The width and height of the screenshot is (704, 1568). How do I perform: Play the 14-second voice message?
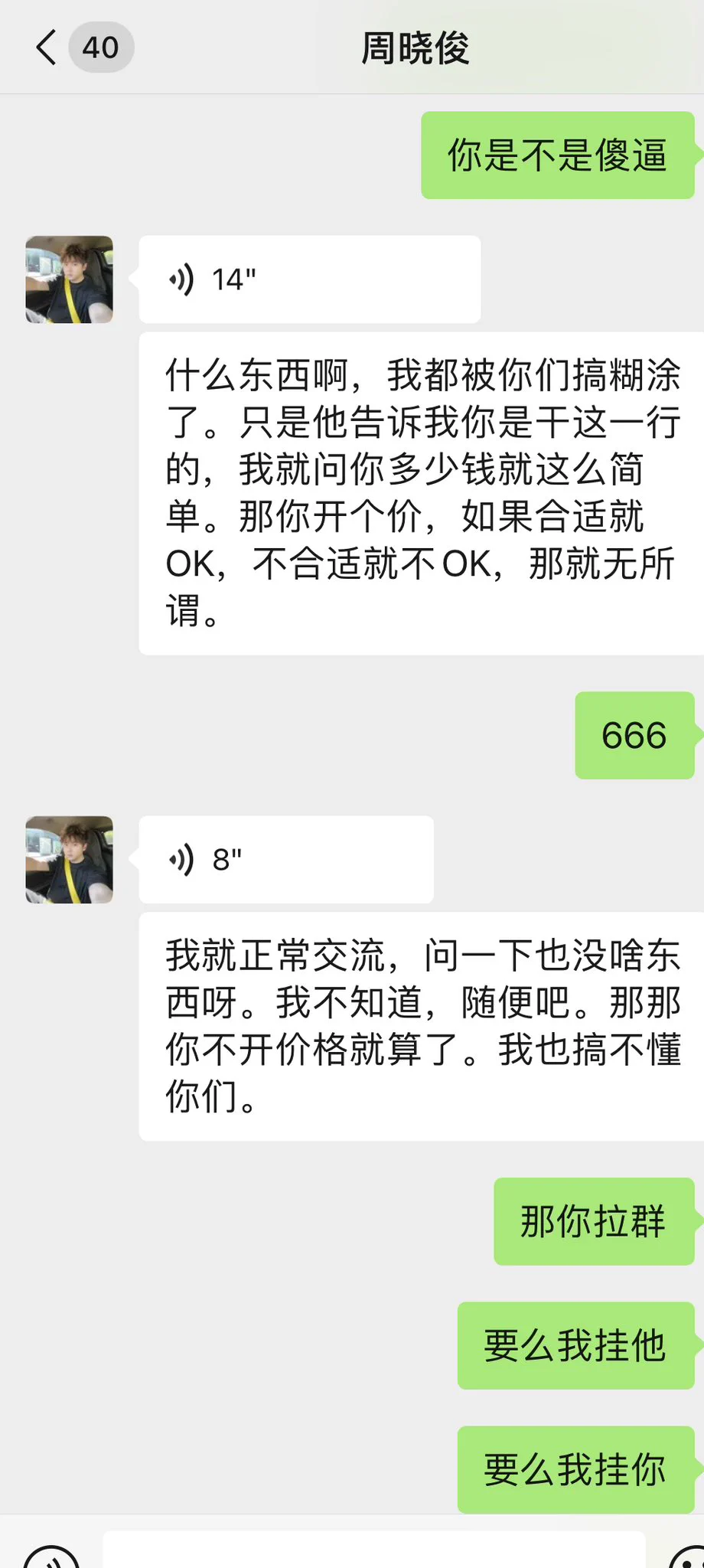(309, 279)
